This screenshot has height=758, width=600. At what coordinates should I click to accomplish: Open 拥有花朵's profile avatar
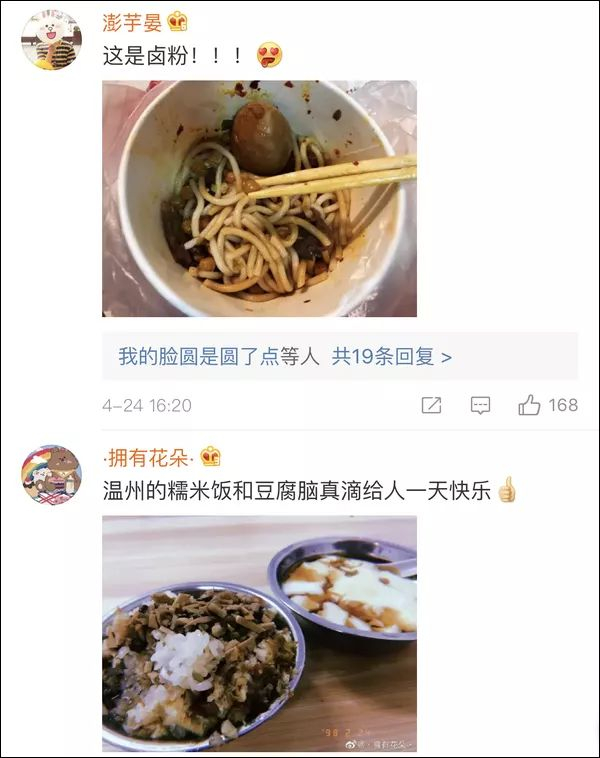pyautogui.click(x=51, y=474)
